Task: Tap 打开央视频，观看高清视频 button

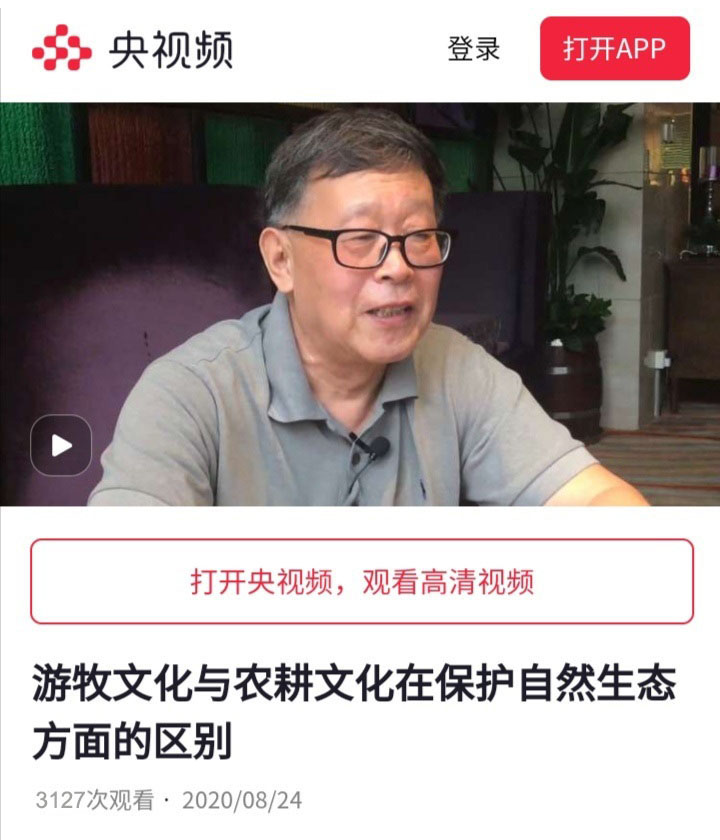Action: click(x=361, y=582)
